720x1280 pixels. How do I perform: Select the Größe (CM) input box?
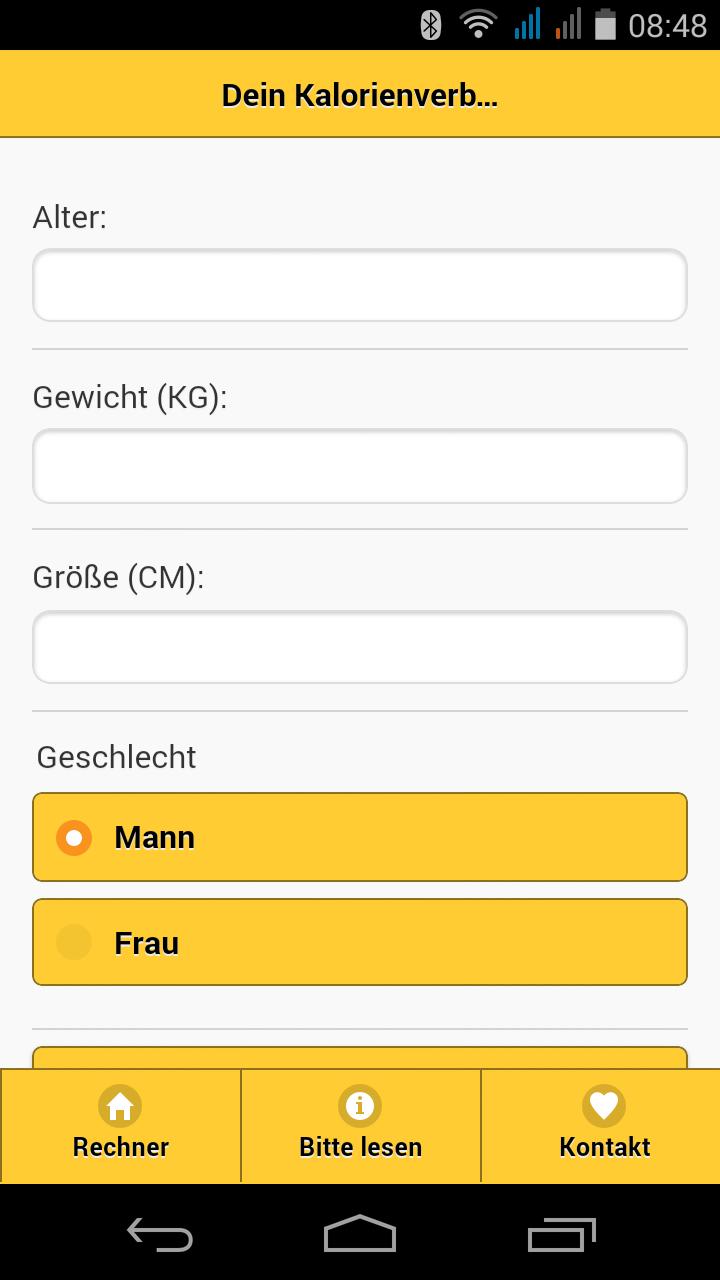pos(360,647)
